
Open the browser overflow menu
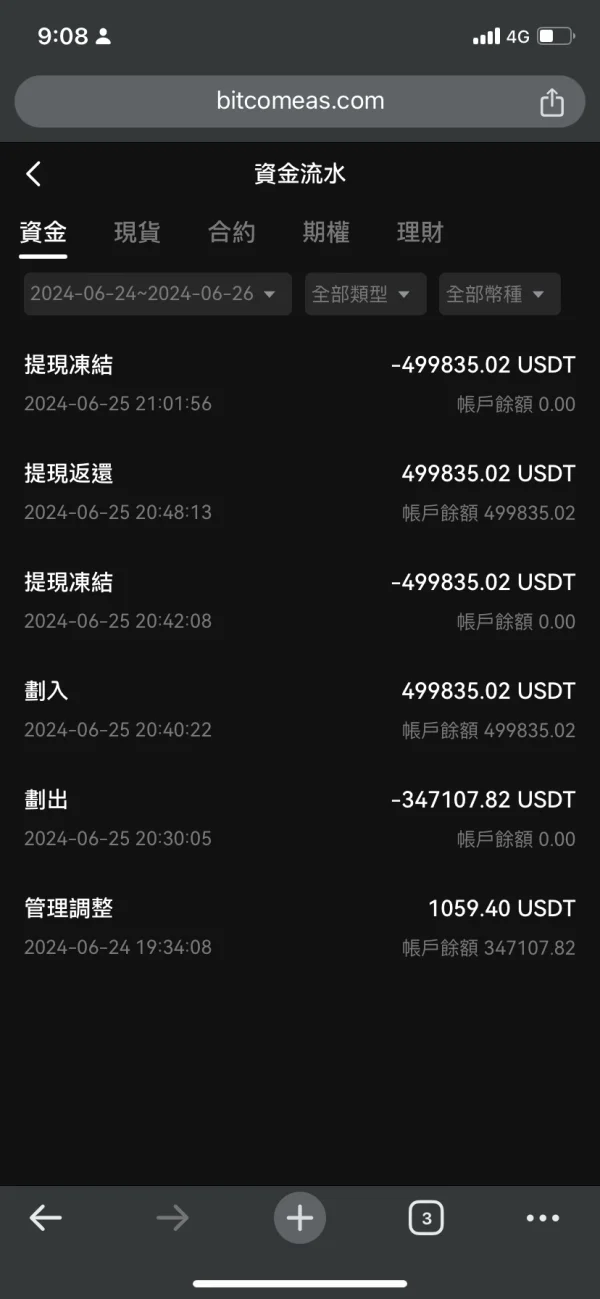(x=543, y=1217)
